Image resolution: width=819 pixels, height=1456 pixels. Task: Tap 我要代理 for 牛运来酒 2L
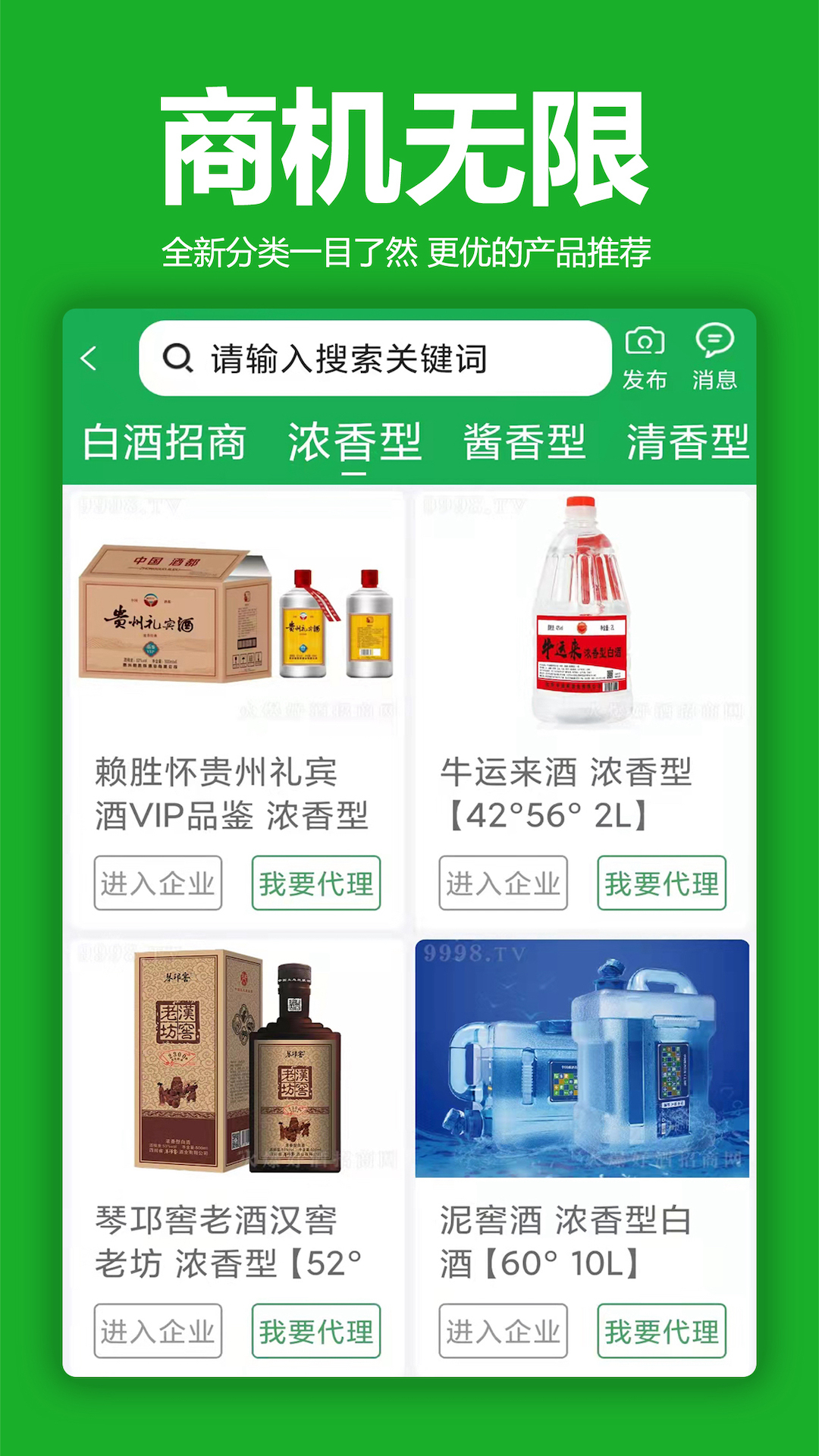(661, 883)
